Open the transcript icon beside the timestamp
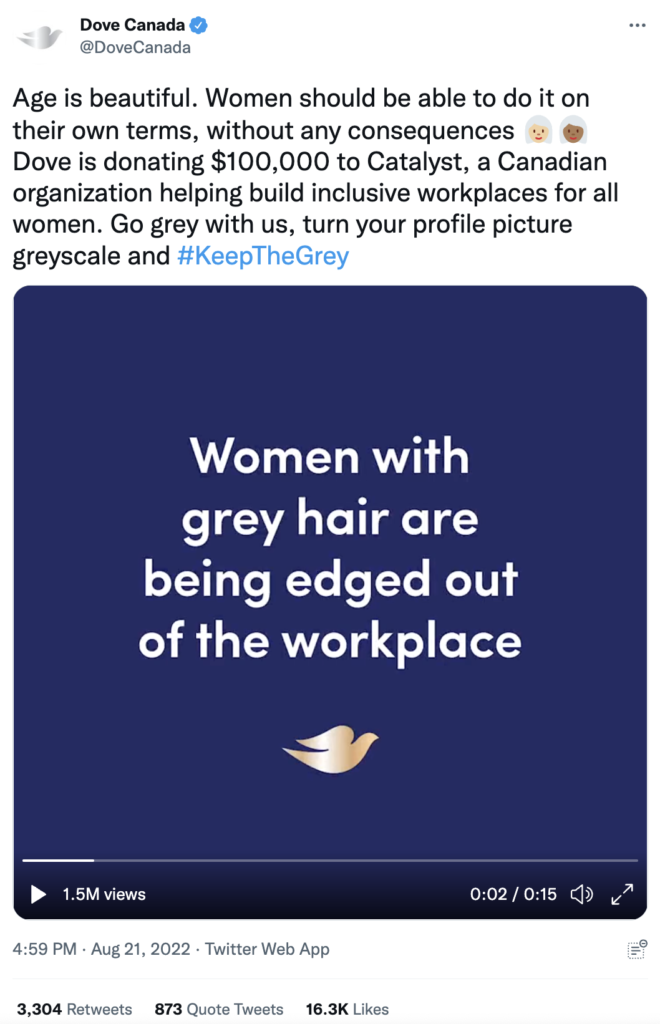The image size is (660, 1024). [637, 949]
